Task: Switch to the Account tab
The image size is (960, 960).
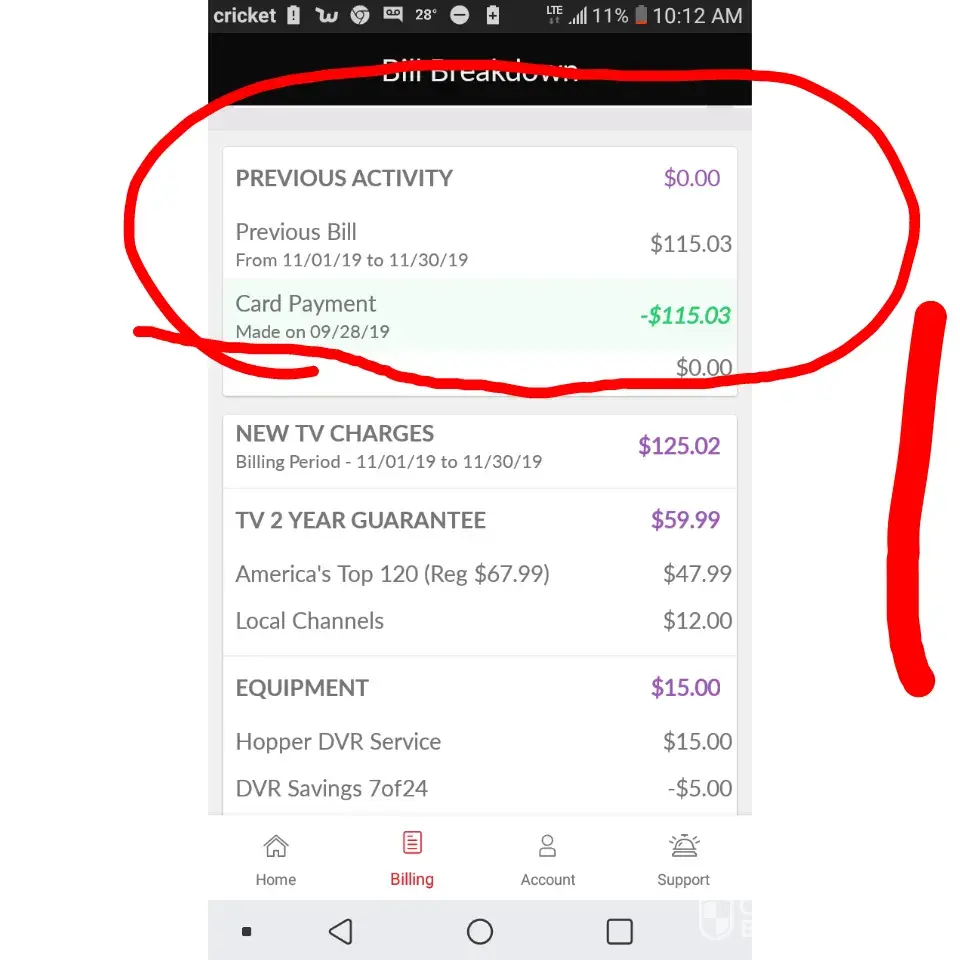Action: tap(548, 859)
